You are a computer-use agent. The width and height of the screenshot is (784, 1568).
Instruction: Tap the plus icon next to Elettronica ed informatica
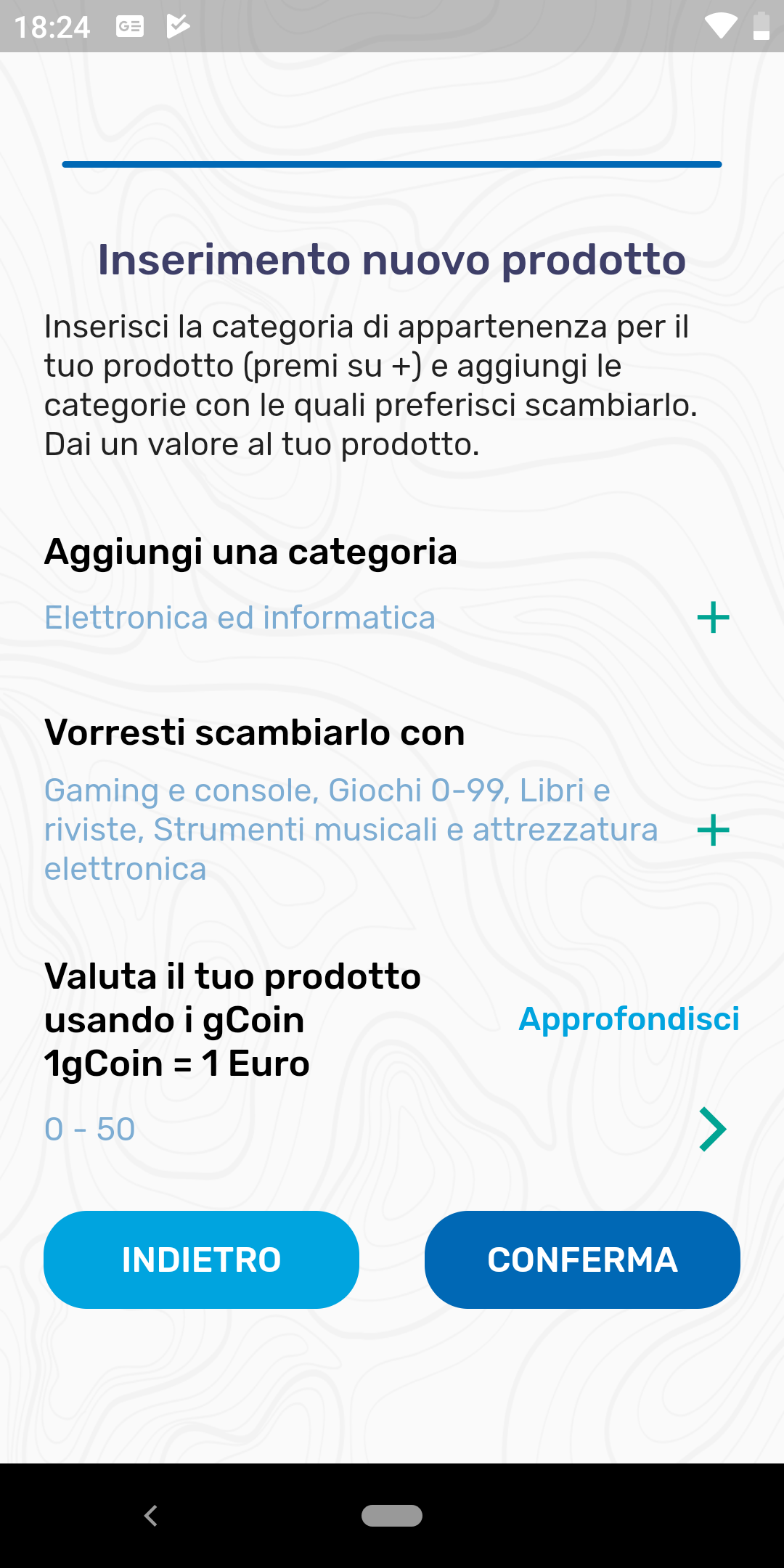coord(713,618)
